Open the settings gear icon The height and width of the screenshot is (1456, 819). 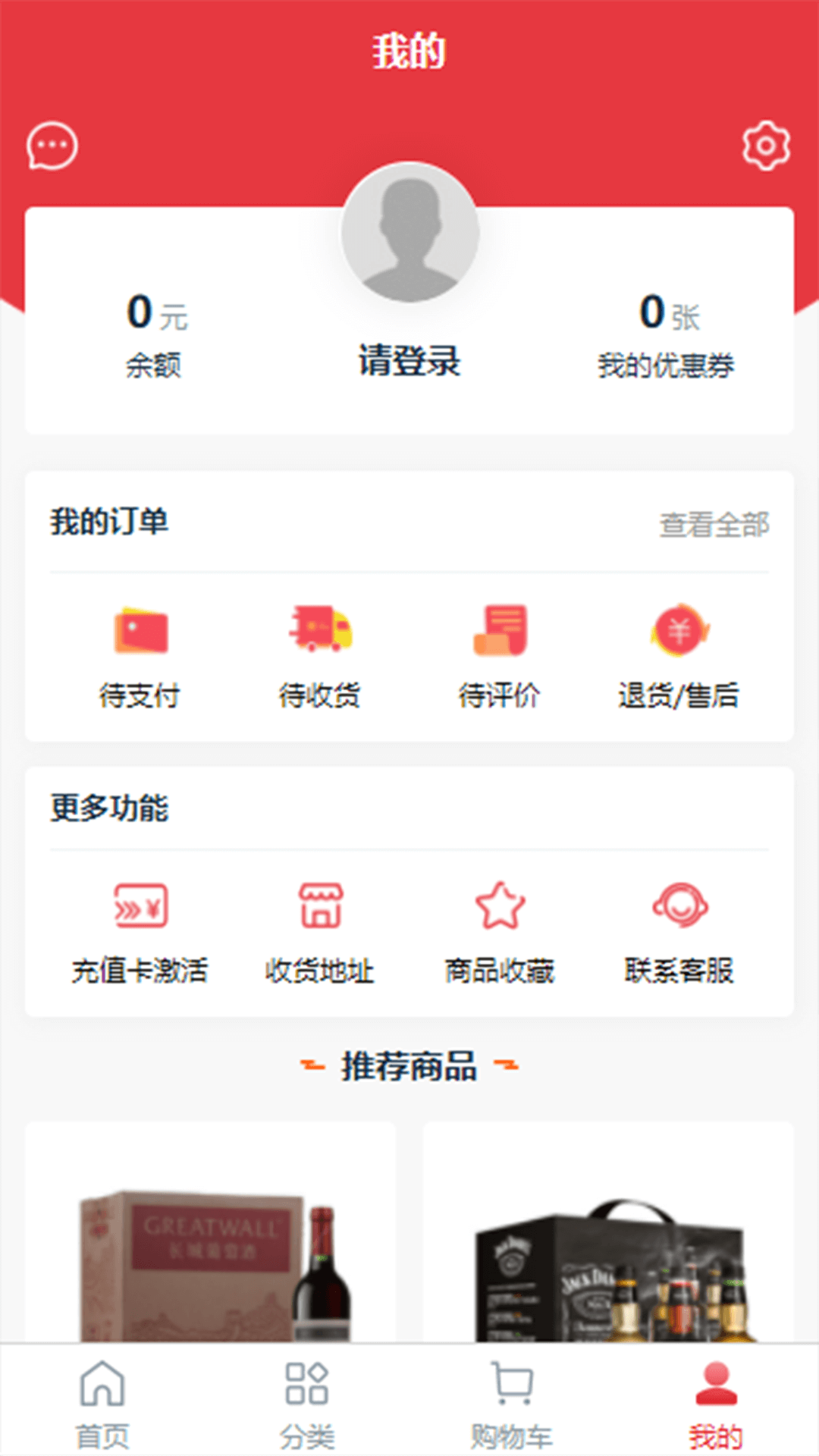767,144
